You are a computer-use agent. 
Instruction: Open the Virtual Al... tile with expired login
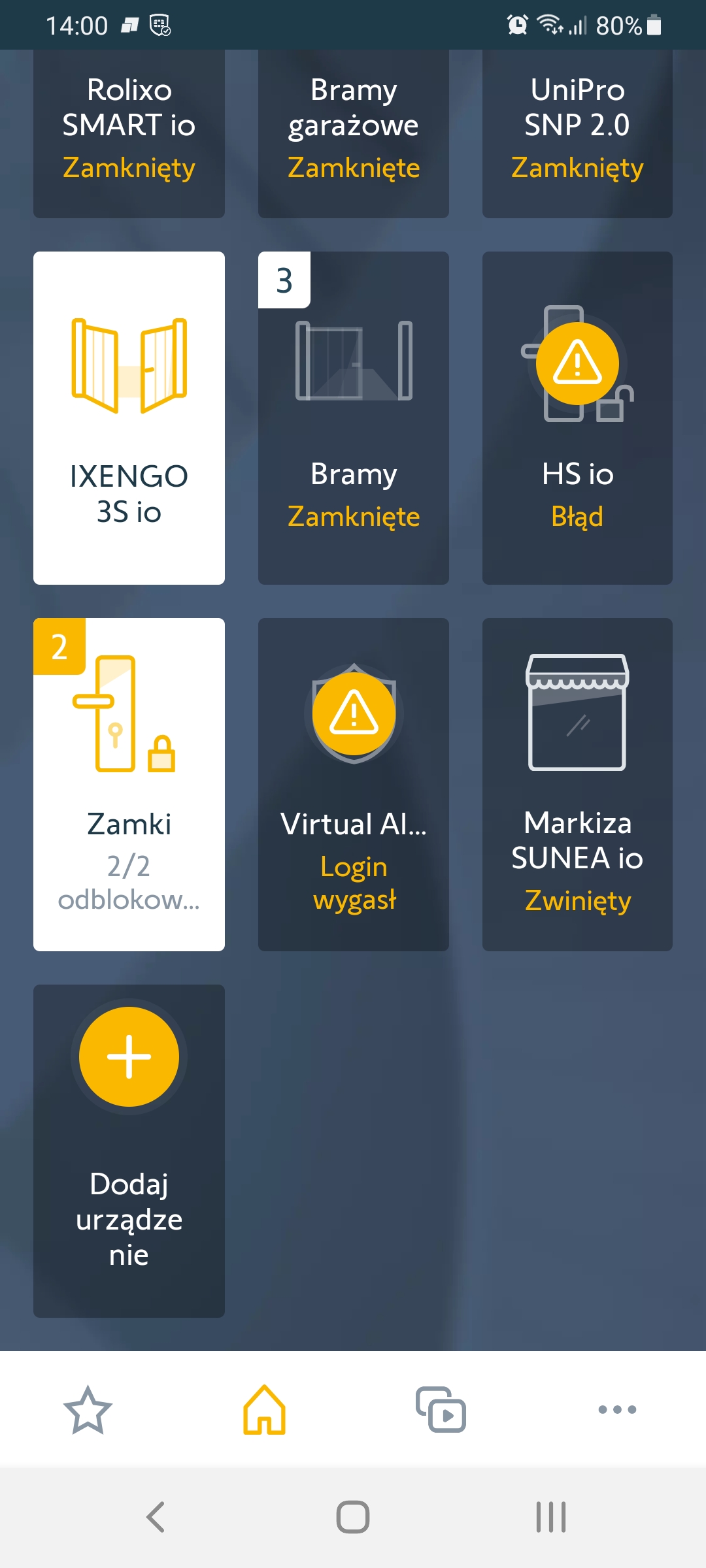tap(353, 784)
